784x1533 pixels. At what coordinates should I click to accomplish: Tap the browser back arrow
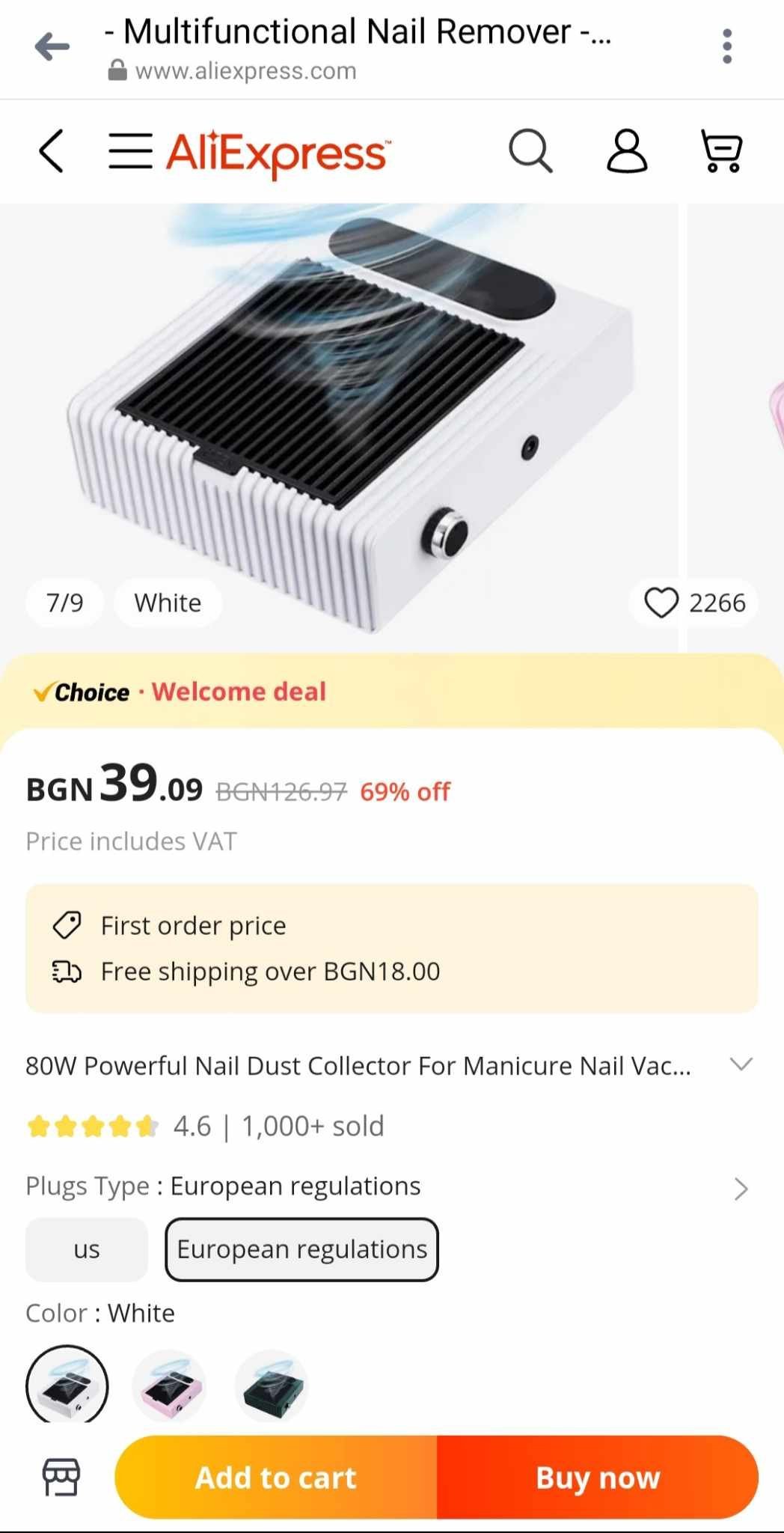click(52, 47)
